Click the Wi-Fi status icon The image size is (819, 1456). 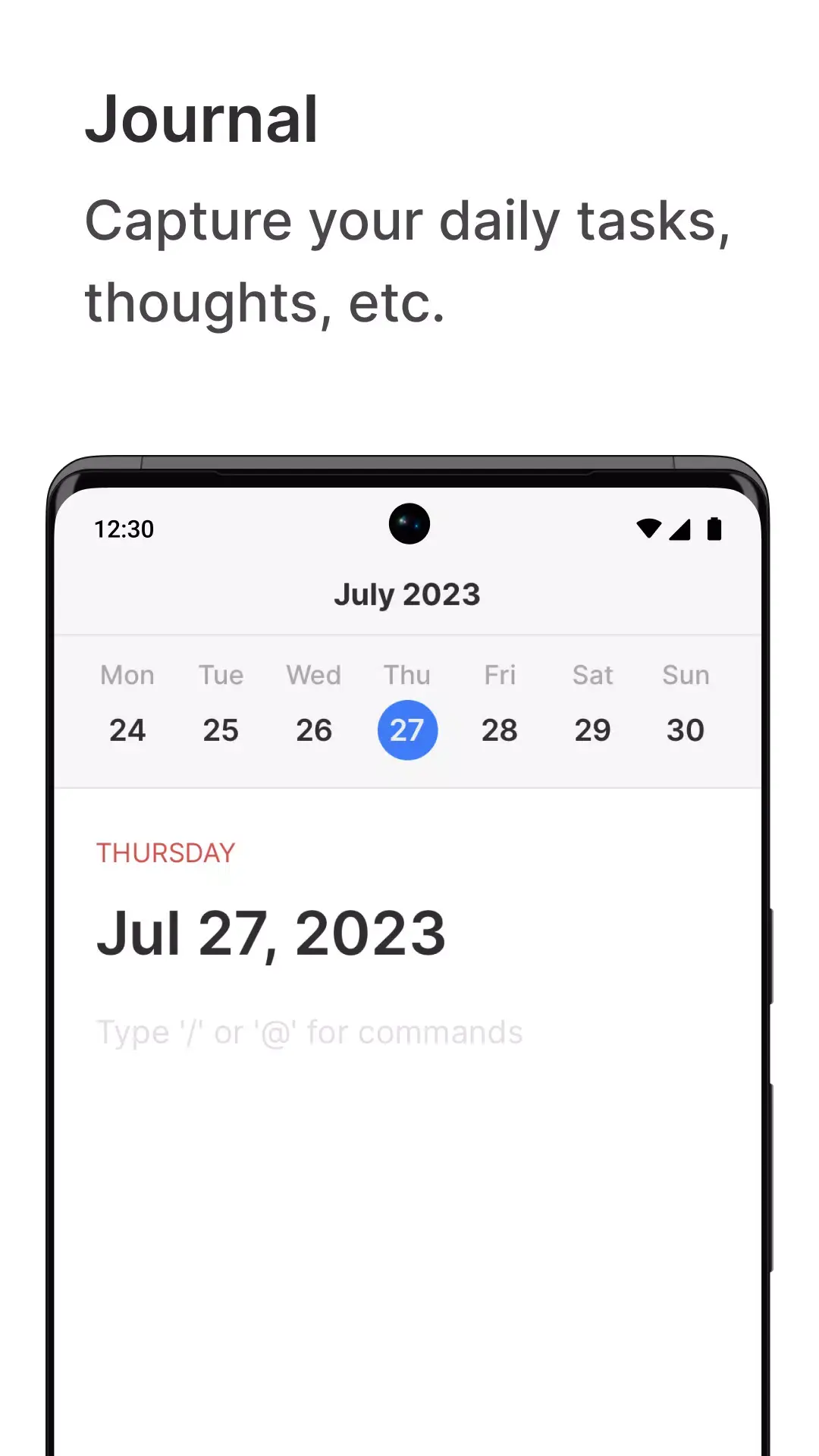(648, 529)
